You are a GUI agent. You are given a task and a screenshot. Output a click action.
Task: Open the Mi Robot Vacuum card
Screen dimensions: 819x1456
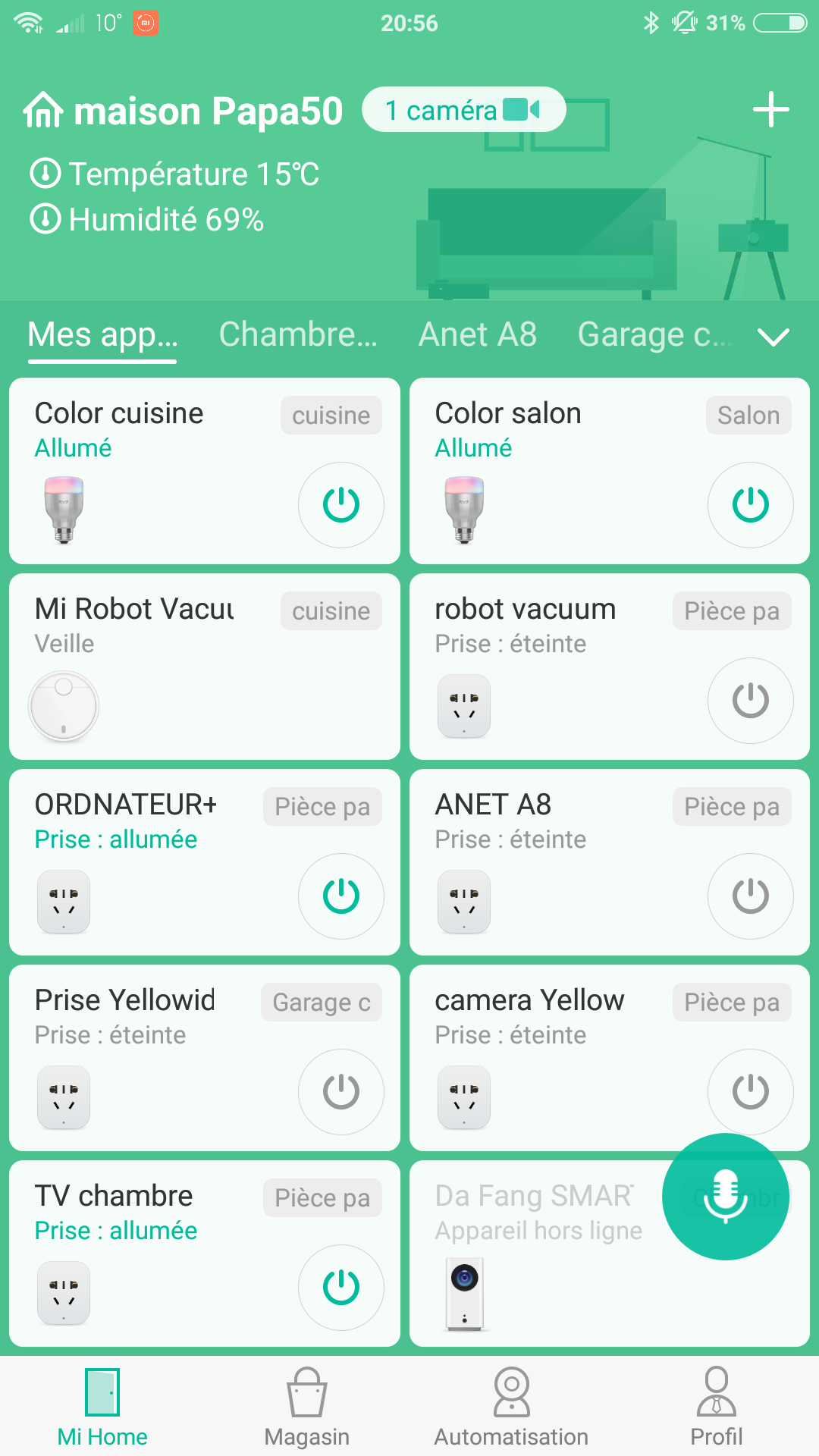pos(152,667)
